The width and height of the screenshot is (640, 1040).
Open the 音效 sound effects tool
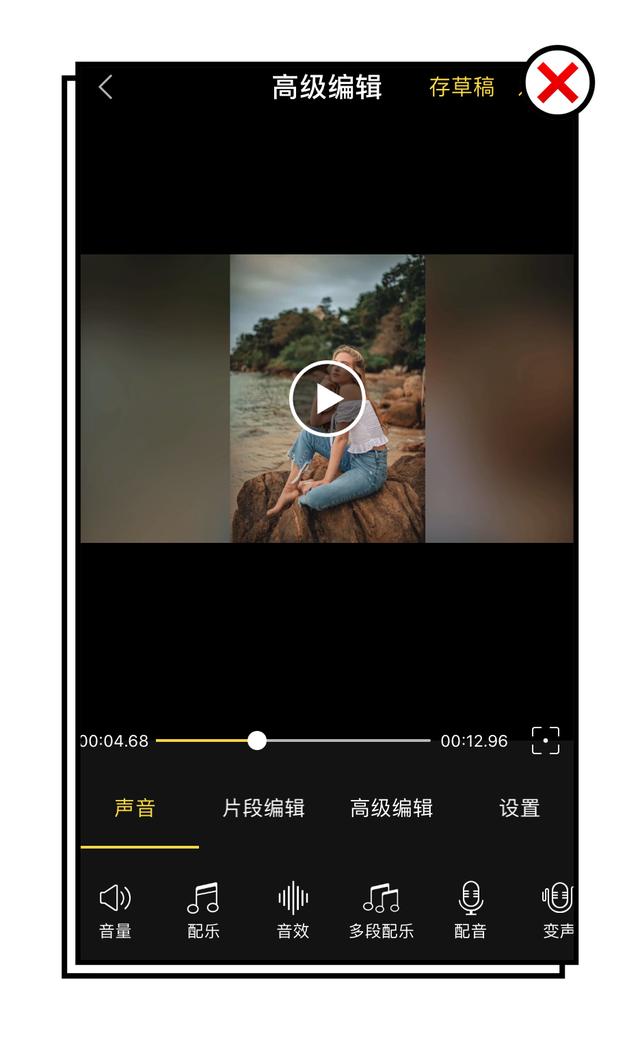click(x=292, y=911)
